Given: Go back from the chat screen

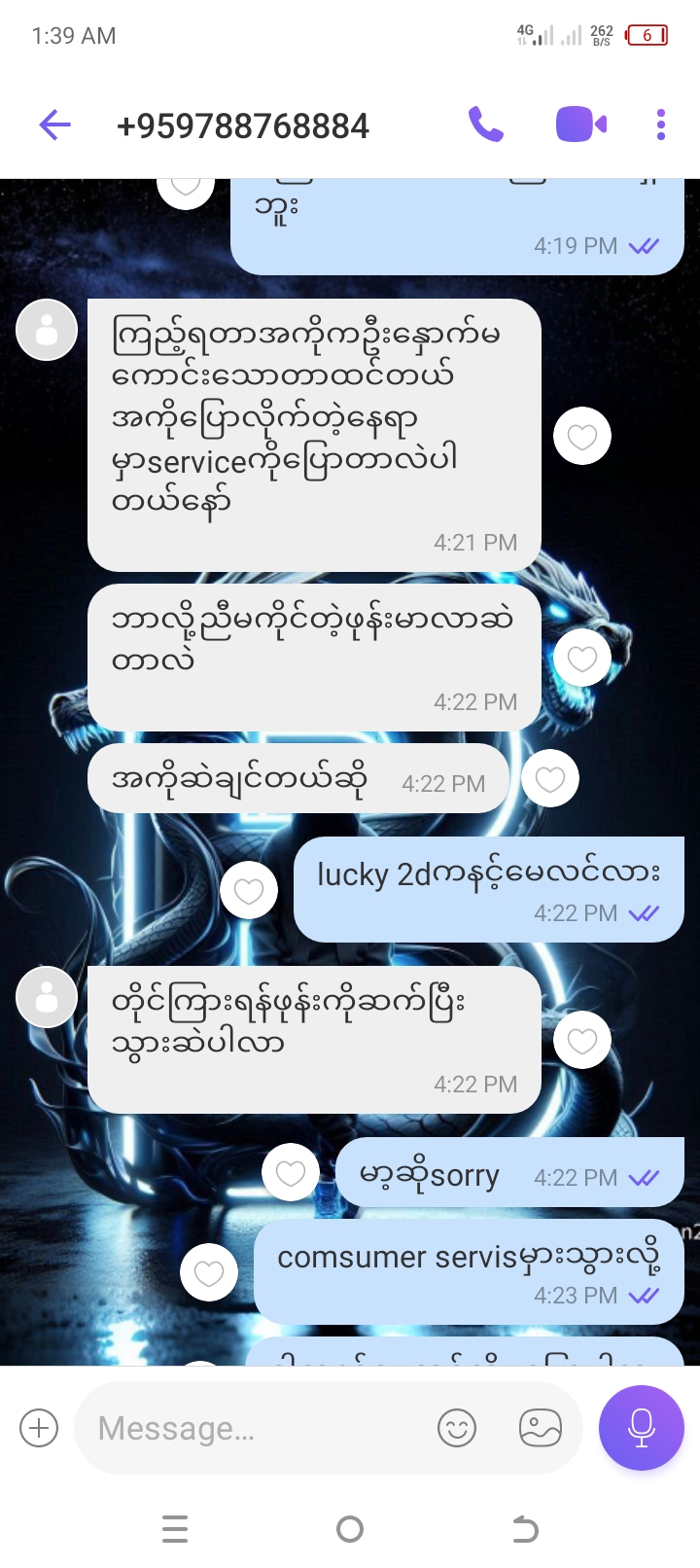Looking at the screenshot, I should [55, 125].
